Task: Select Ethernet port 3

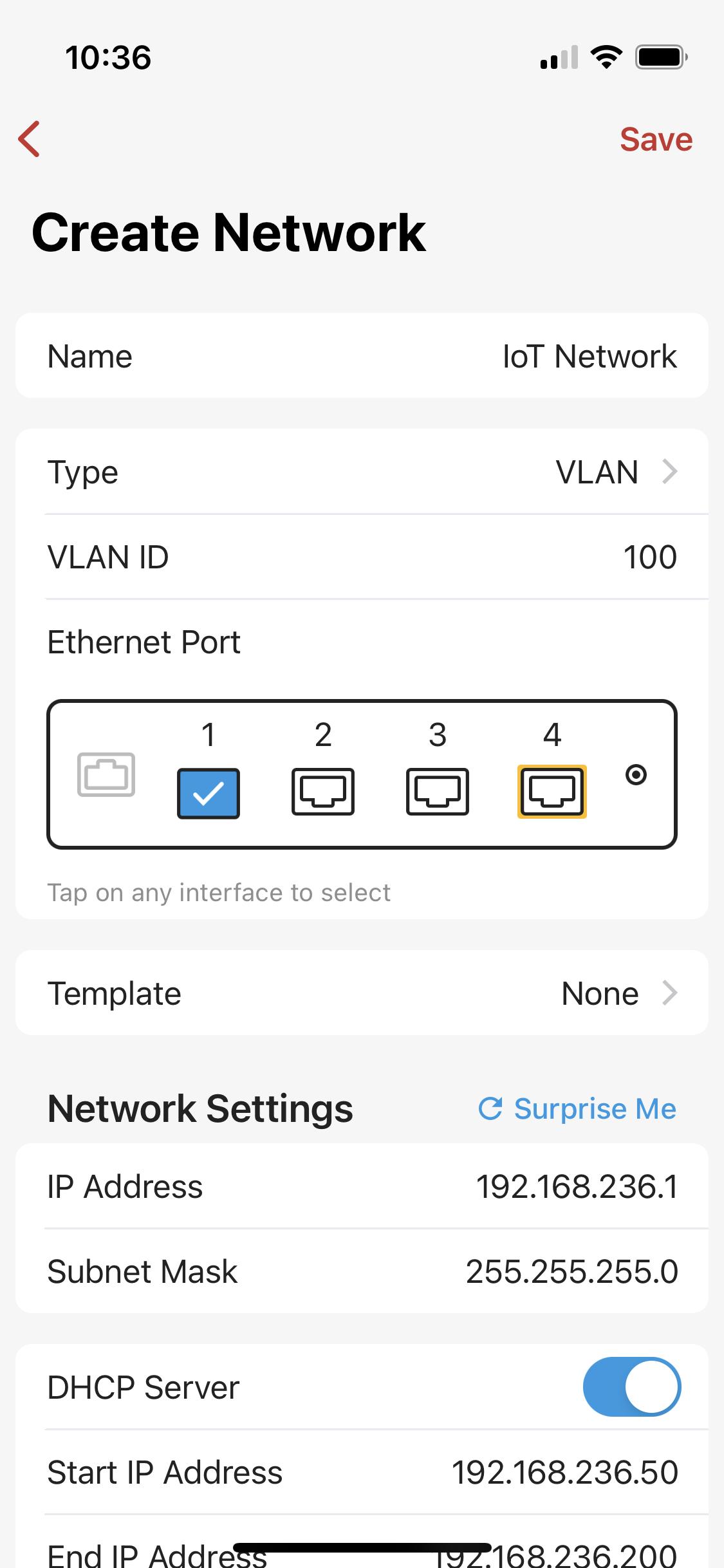Action: (438, 791)
